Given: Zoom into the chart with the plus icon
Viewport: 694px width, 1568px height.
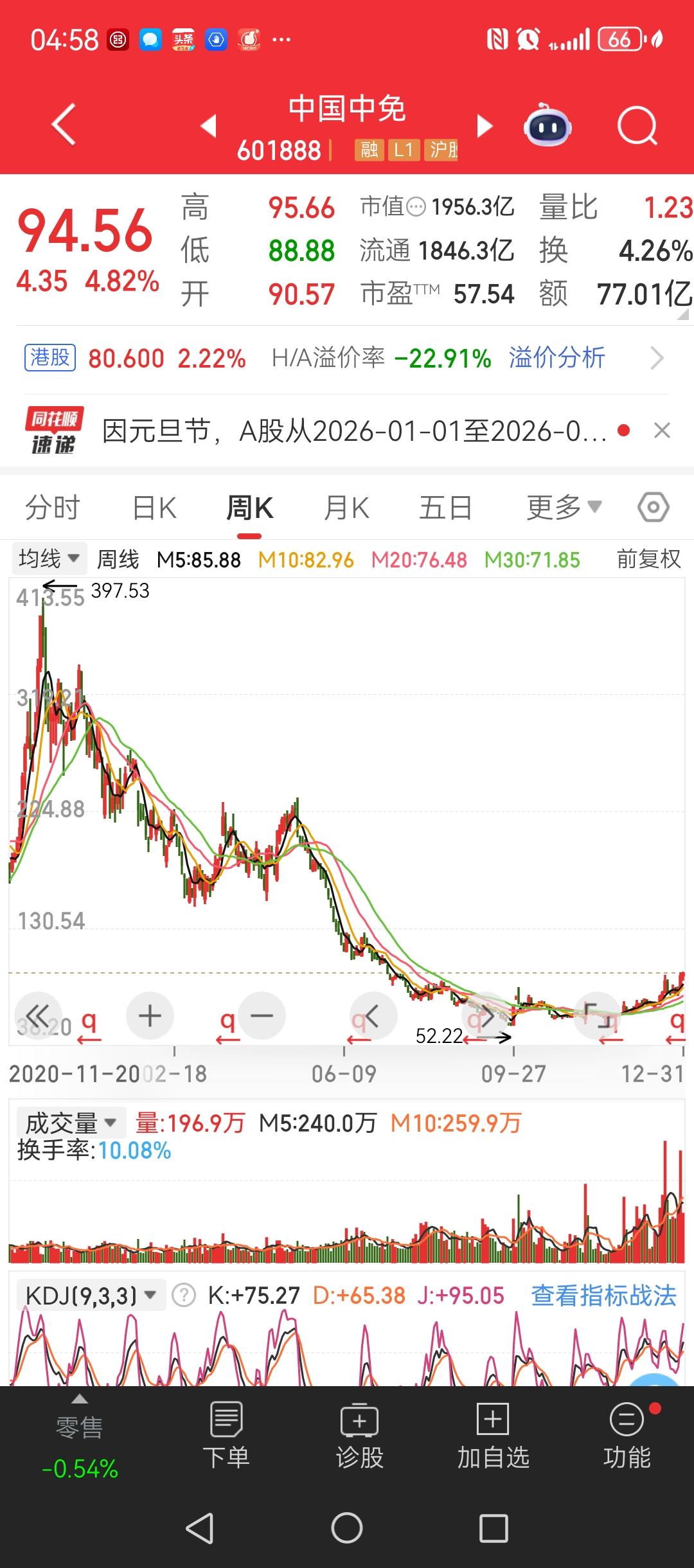Looking at the screenshot, I should pyautogui.click(x=150, y=1015).
